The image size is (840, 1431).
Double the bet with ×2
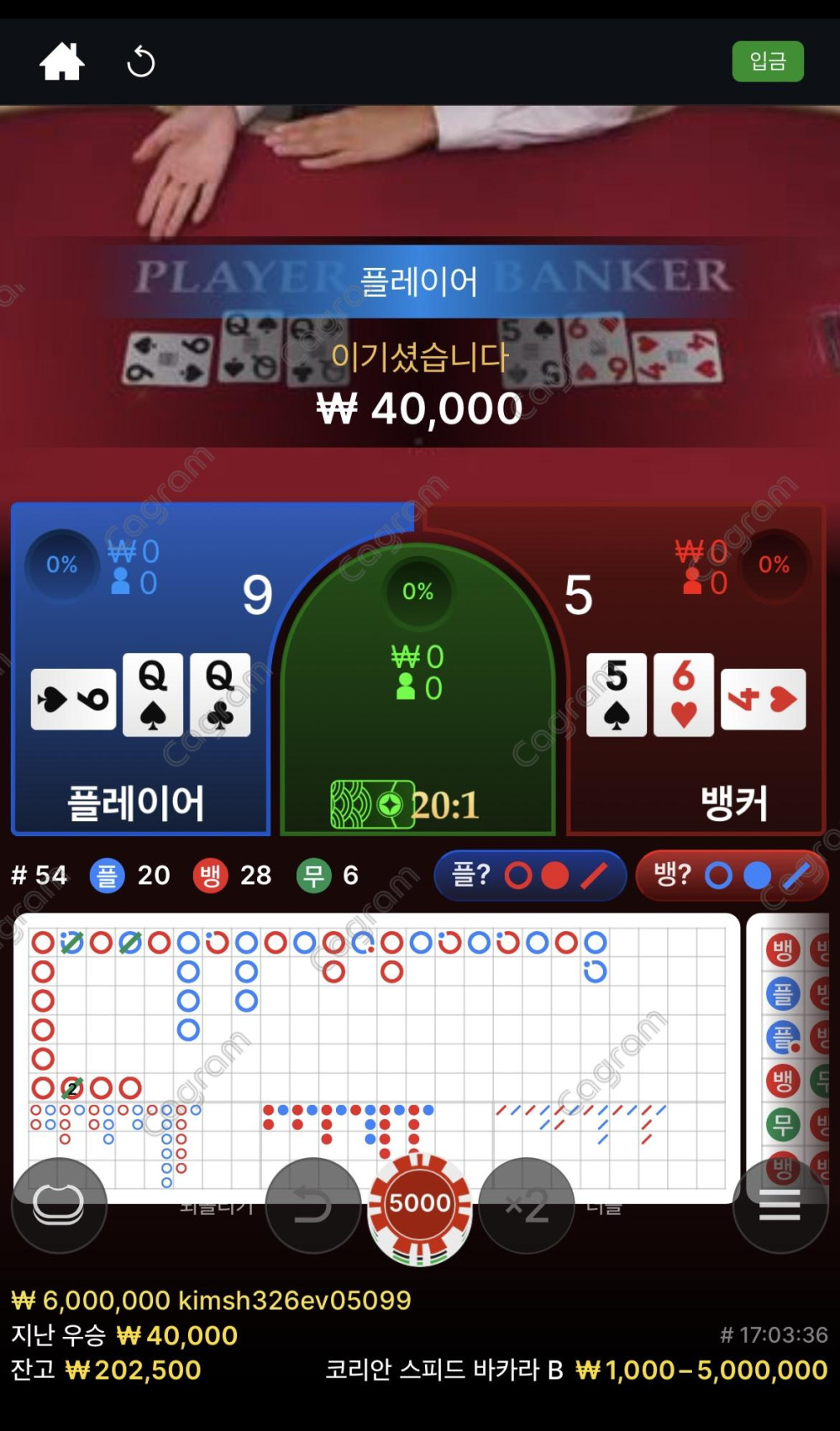pos(527,1205)
